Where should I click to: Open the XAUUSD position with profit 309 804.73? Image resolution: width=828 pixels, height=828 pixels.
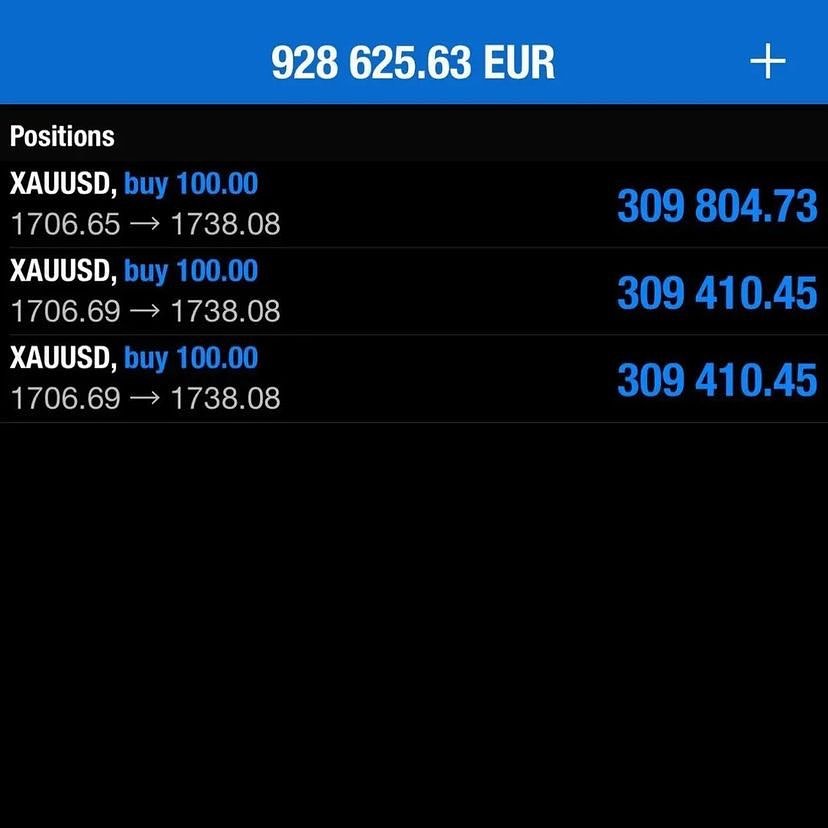click(414, 204)
